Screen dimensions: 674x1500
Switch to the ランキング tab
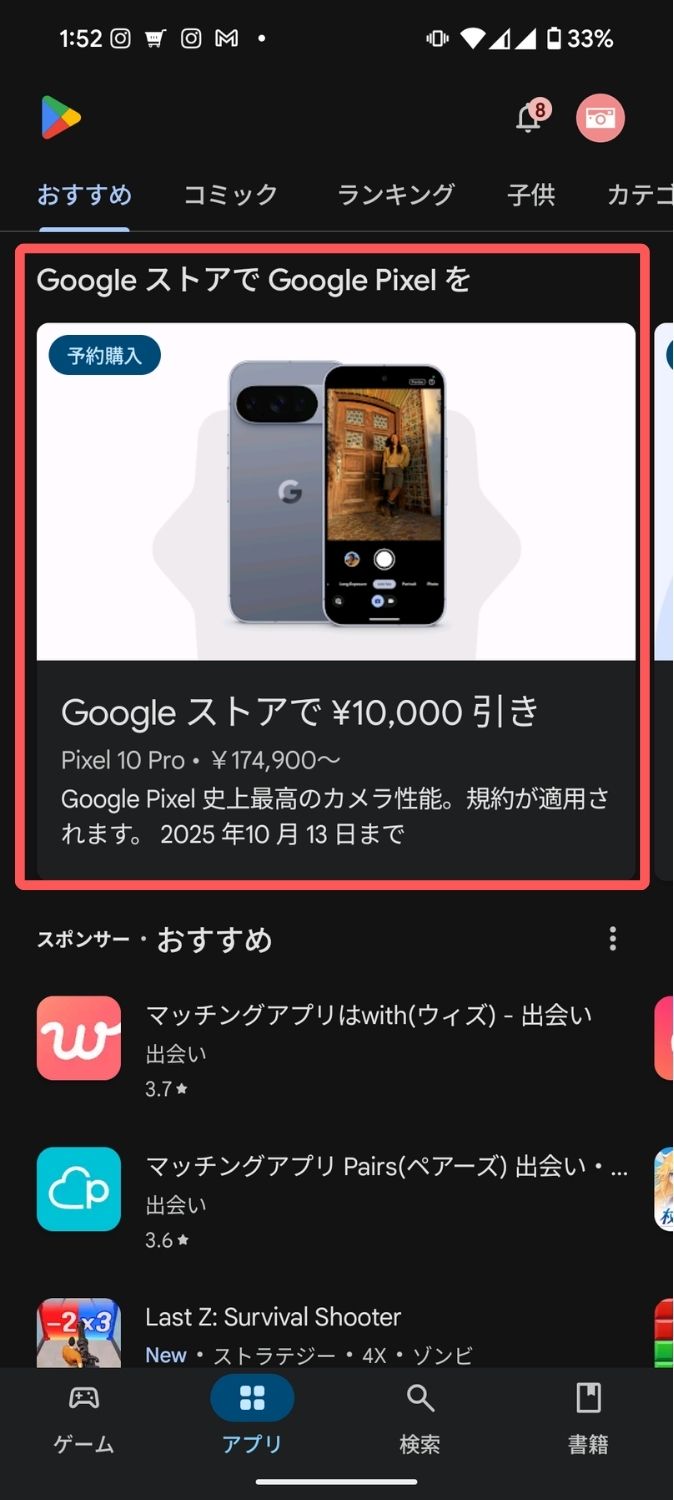click(x=395, y=194)
